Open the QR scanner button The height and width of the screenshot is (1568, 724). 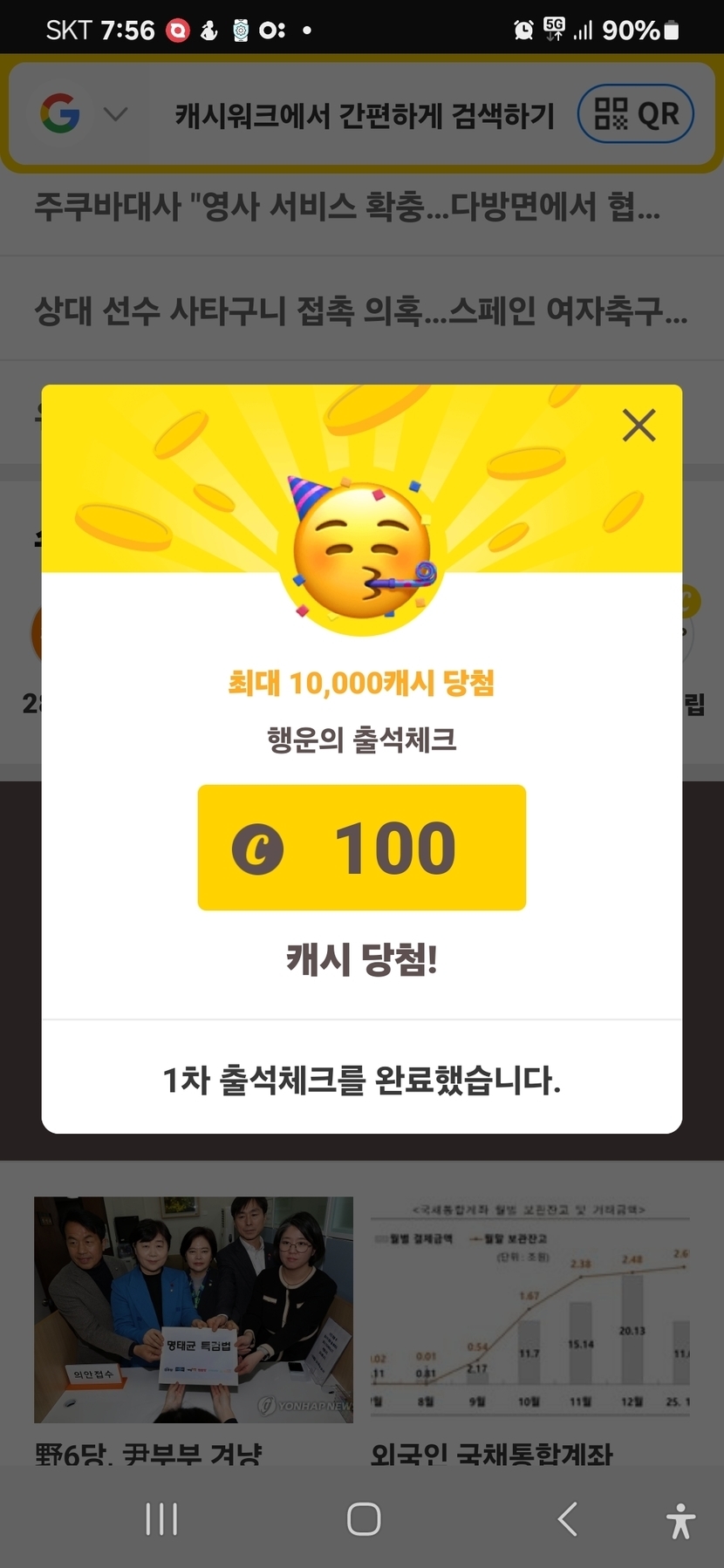tap(635, 114)
